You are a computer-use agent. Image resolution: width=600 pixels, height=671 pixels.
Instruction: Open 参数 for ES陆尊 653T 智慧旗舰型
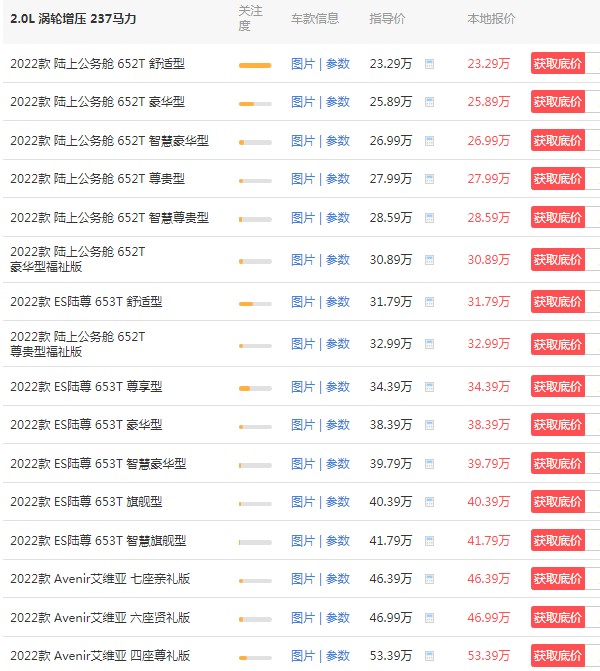(338, 540)
